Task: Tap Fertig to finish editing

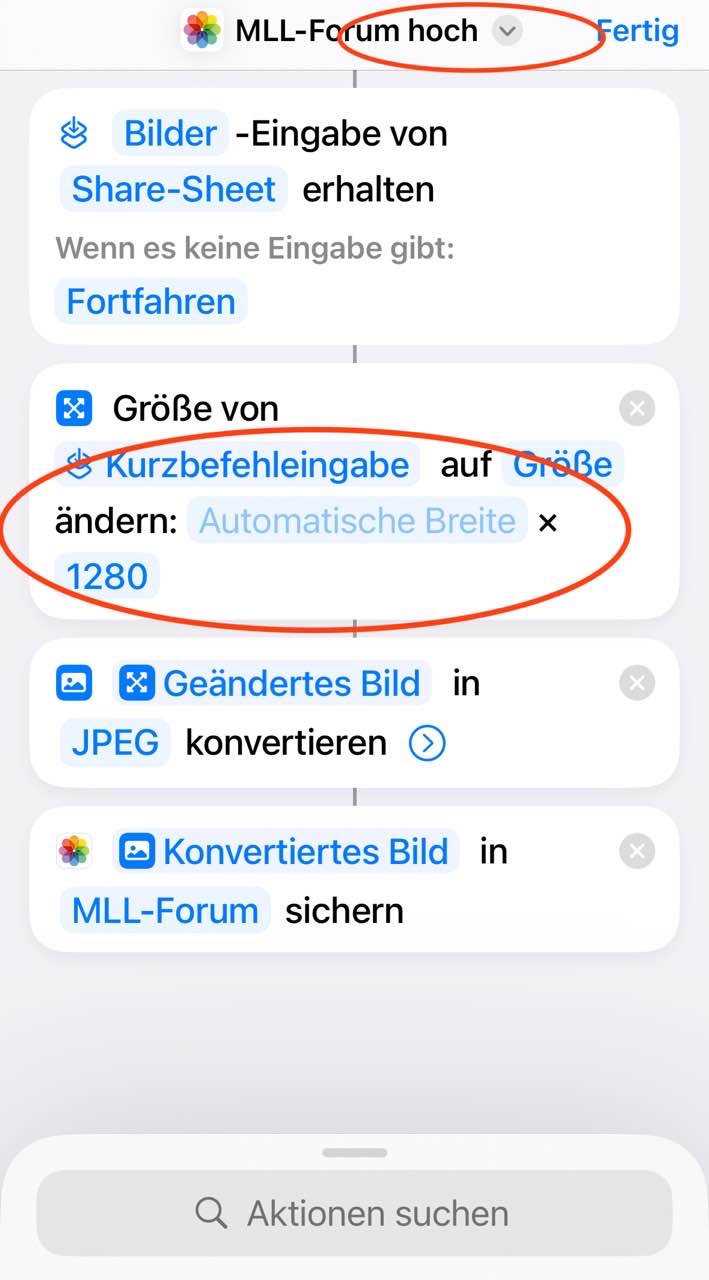Action: tap(638, 32)
